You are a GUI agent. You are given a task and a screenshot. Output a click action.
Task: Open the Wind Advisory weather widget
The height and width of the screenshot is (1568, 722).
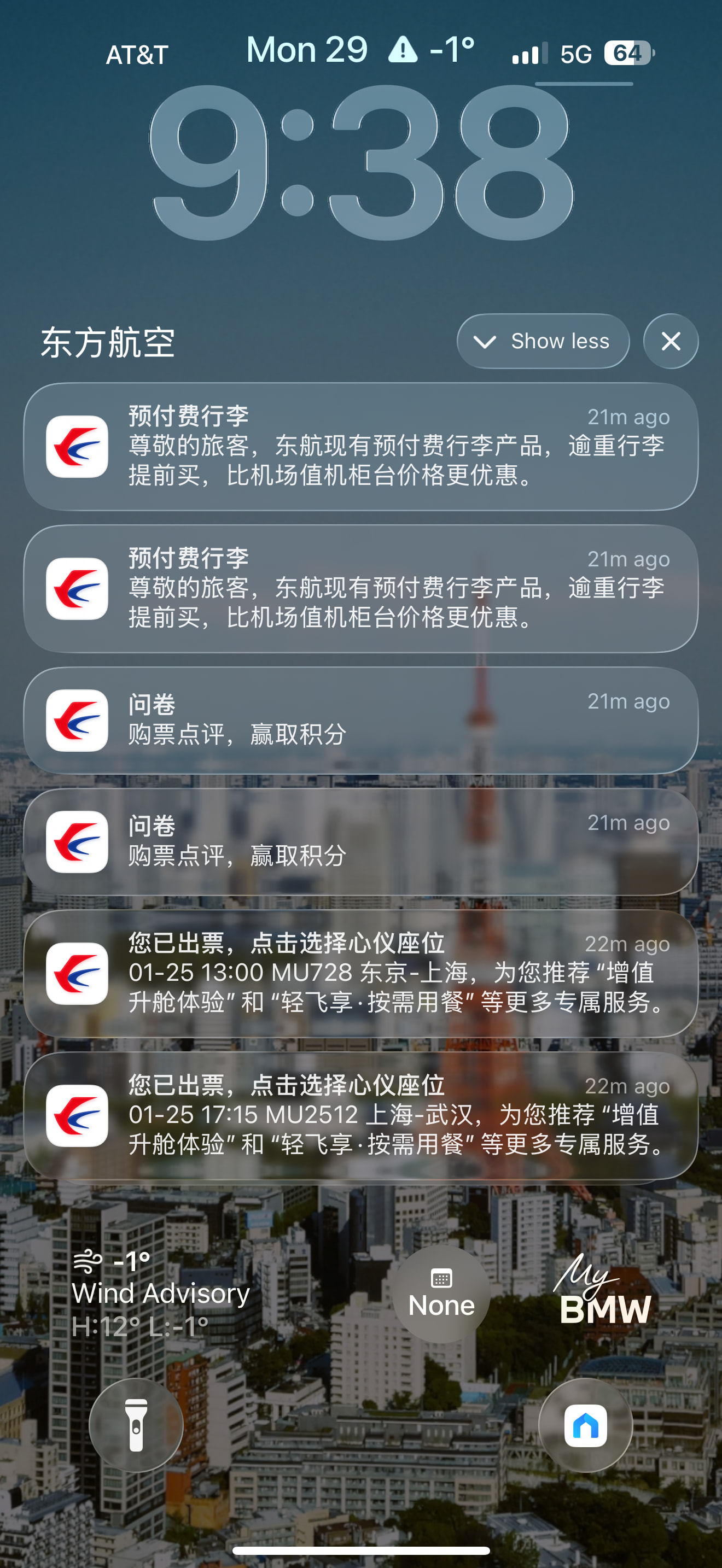coord(161,1293)
